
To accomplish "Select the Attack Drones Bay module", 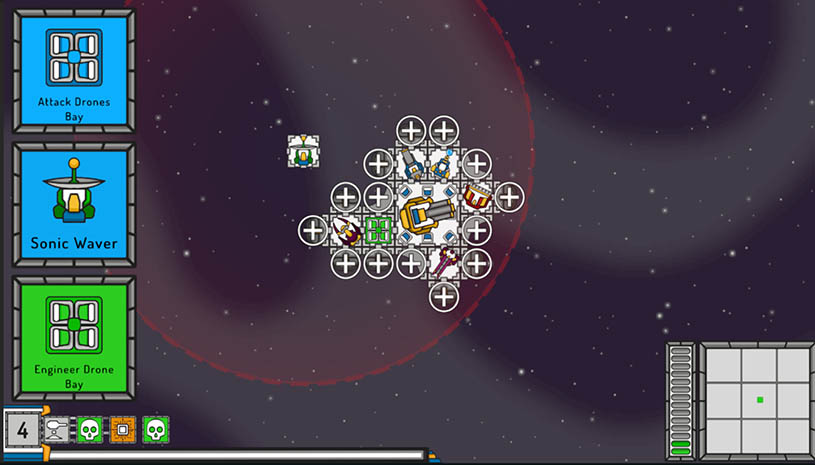I will point(73,66).
